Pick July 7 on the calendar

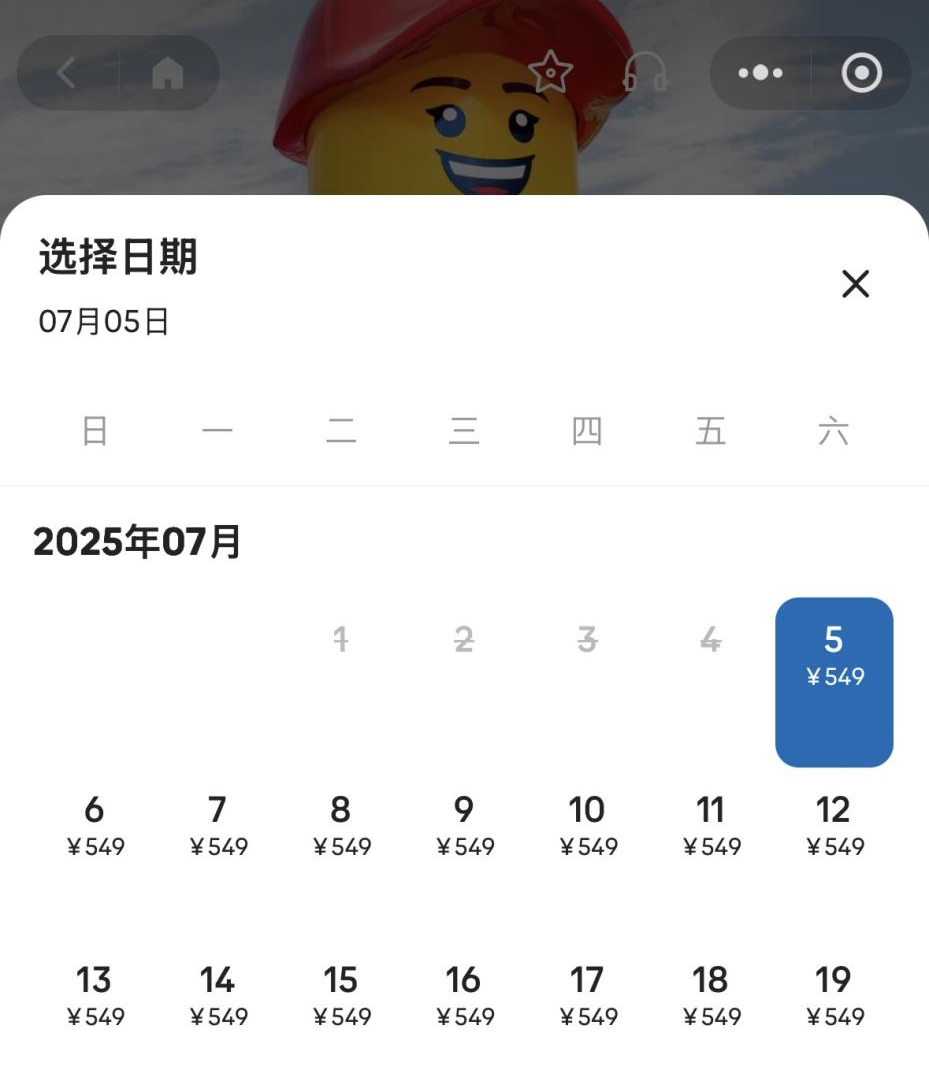pyautogui.click(x=218, y=826)
